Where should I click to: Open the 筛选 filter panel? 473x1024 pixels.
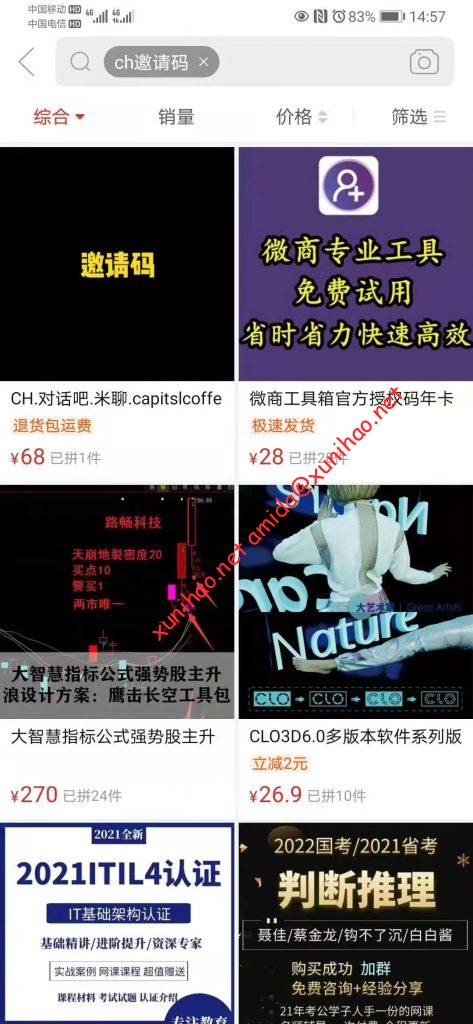418,117
